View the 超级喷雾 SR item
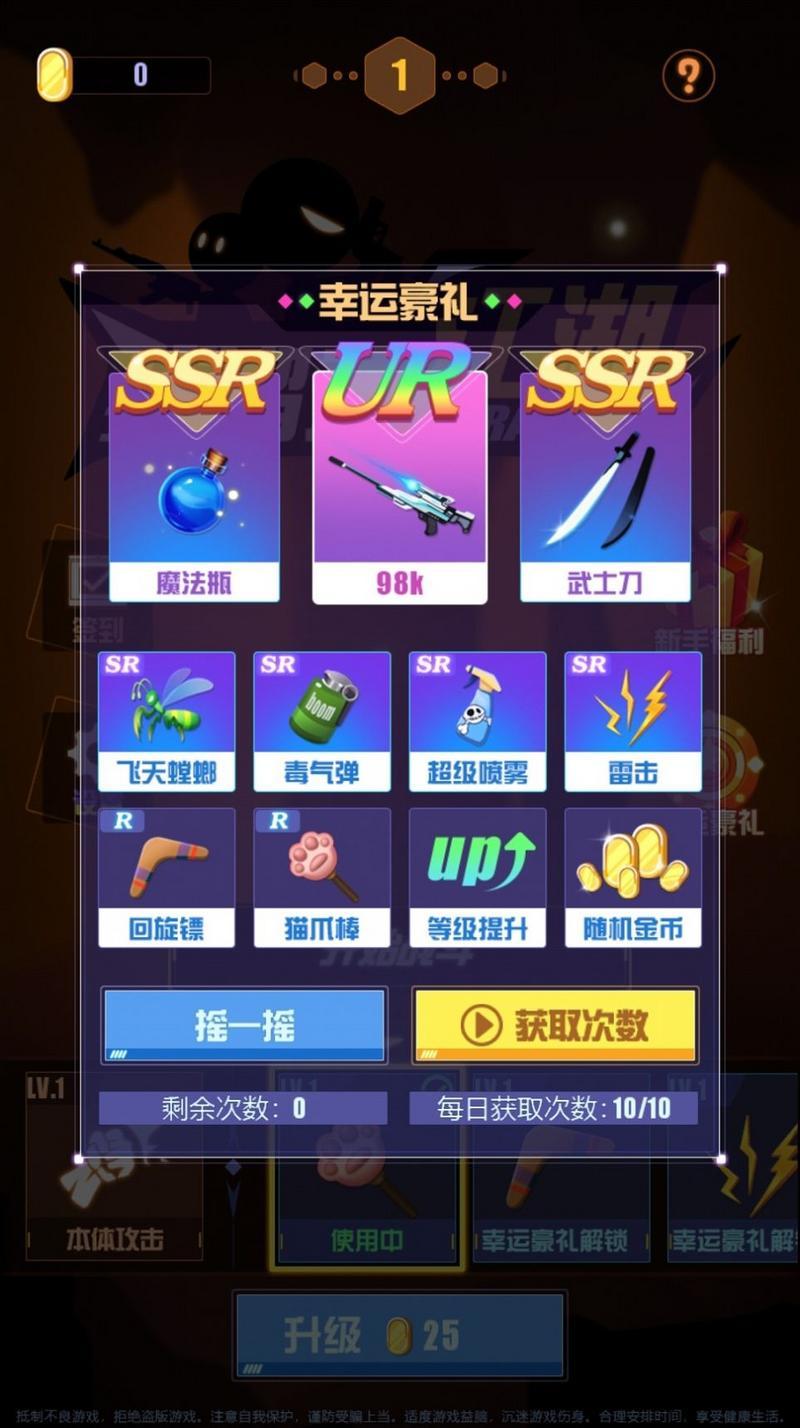Image resolution: width=800 pixels, height=1428 pixels. 477,721
